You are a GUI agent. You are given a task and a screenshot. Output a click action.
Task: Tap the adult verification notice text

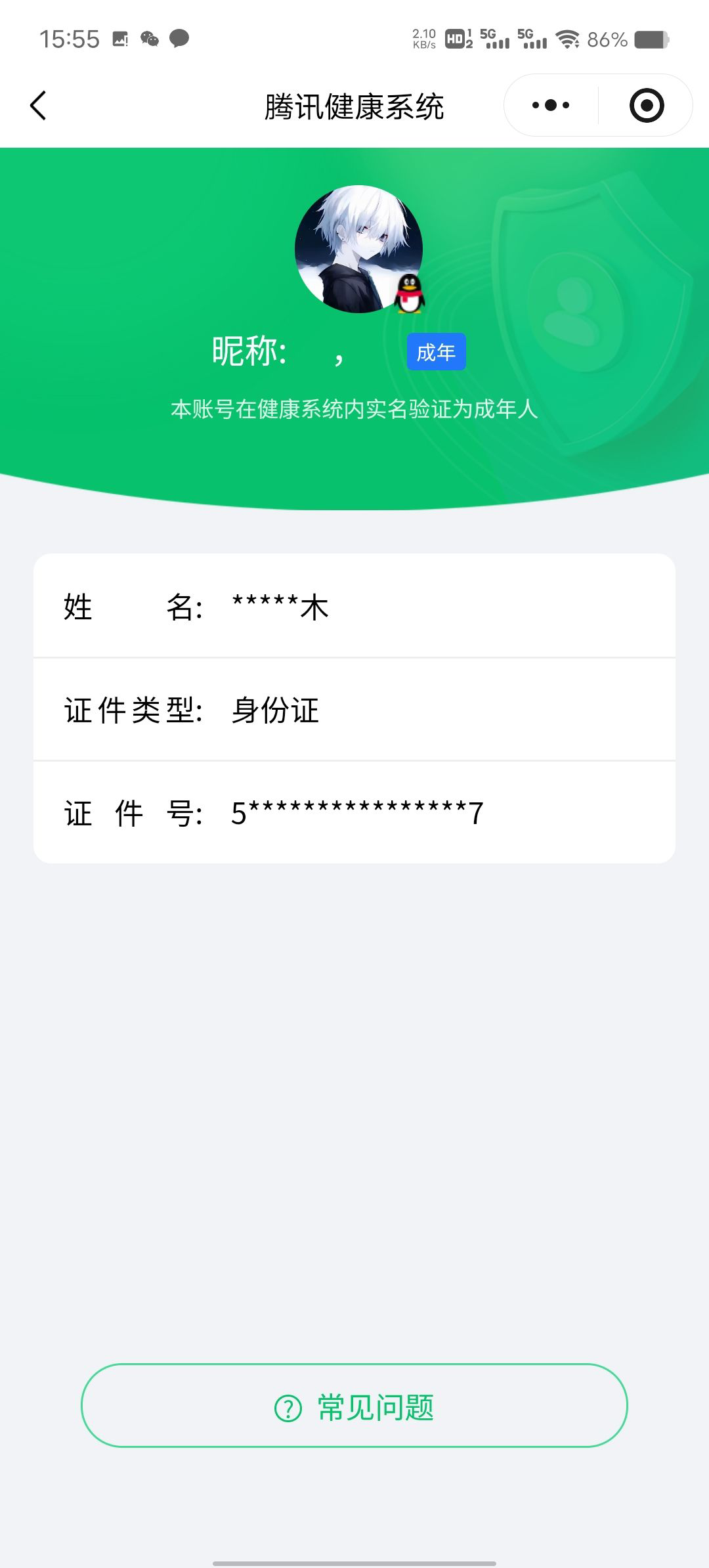point(354,408)
